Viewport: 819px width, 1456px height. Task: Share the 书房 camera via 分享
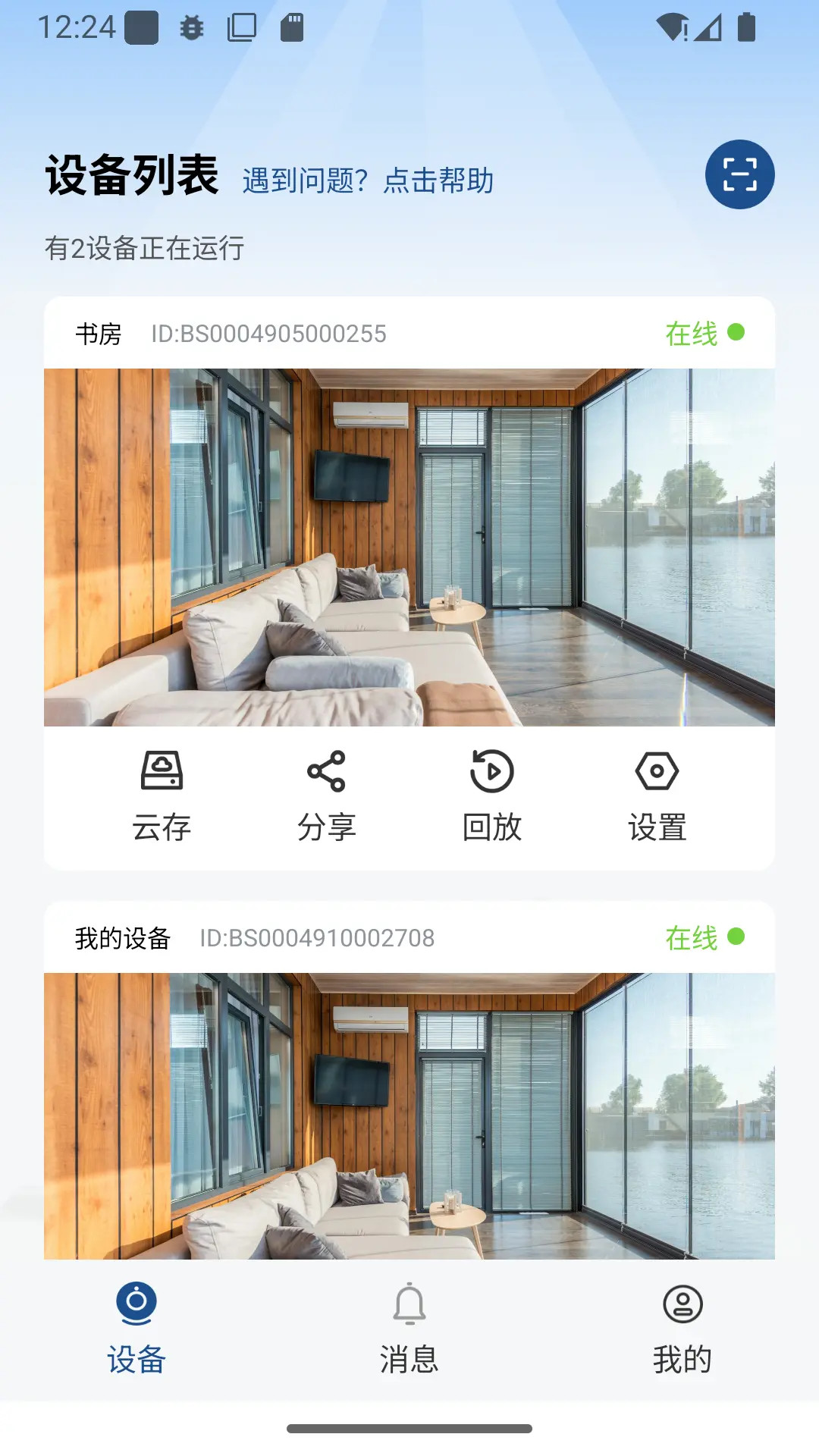[327, 796]
